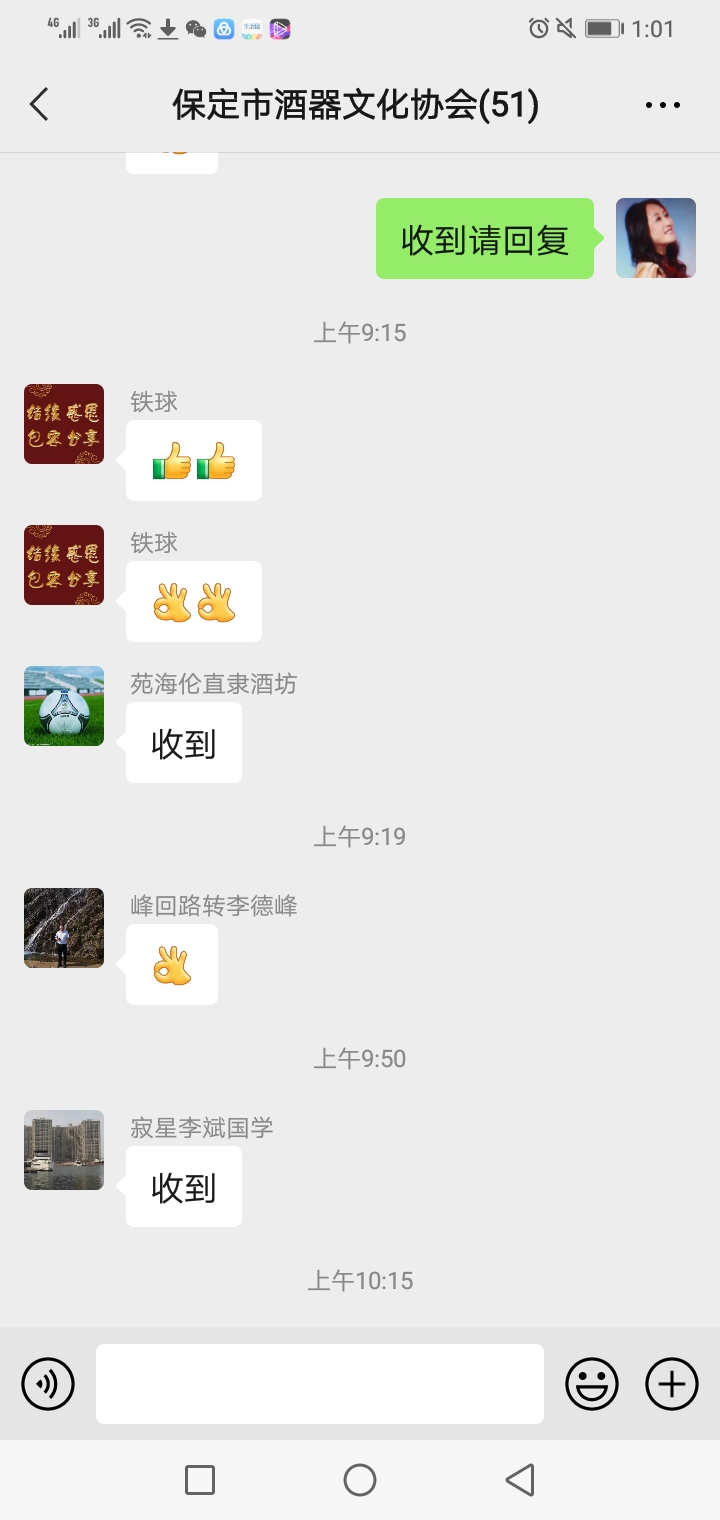View 苑海伦直隶酒坊's profile avatar
Image resolution: width=720 pixels, height=1520 pixels.
64,706
